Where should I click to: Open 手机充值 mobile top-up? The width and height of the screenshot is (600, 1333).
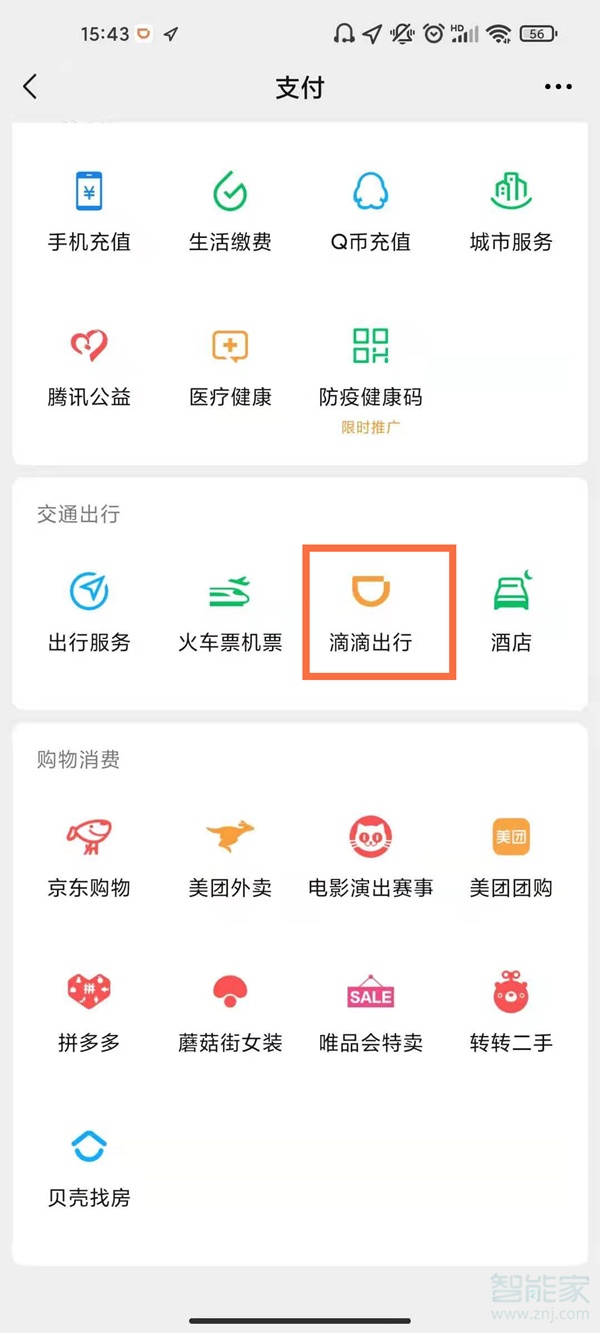pyautogui.click(x=89, y=210)
